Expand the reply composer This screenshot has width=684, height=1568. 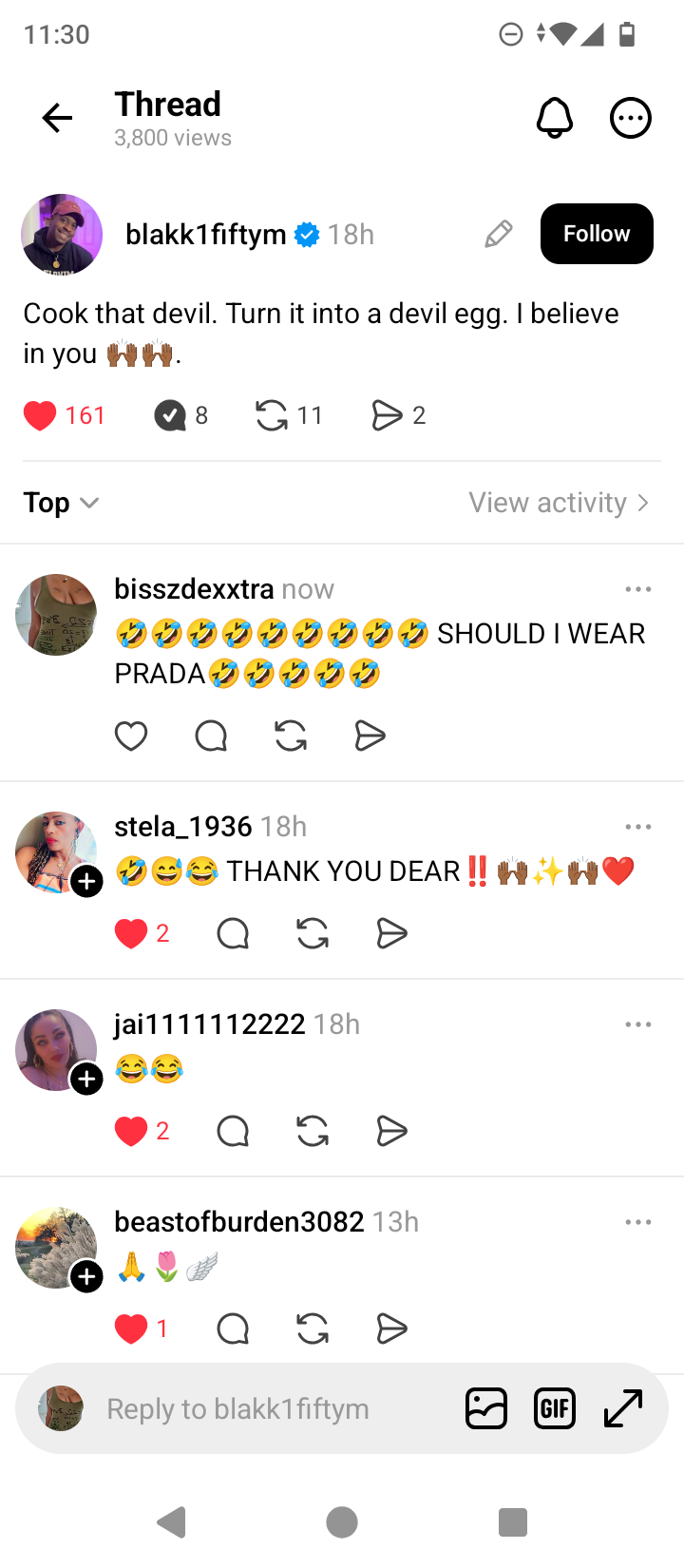[623, 1408]
